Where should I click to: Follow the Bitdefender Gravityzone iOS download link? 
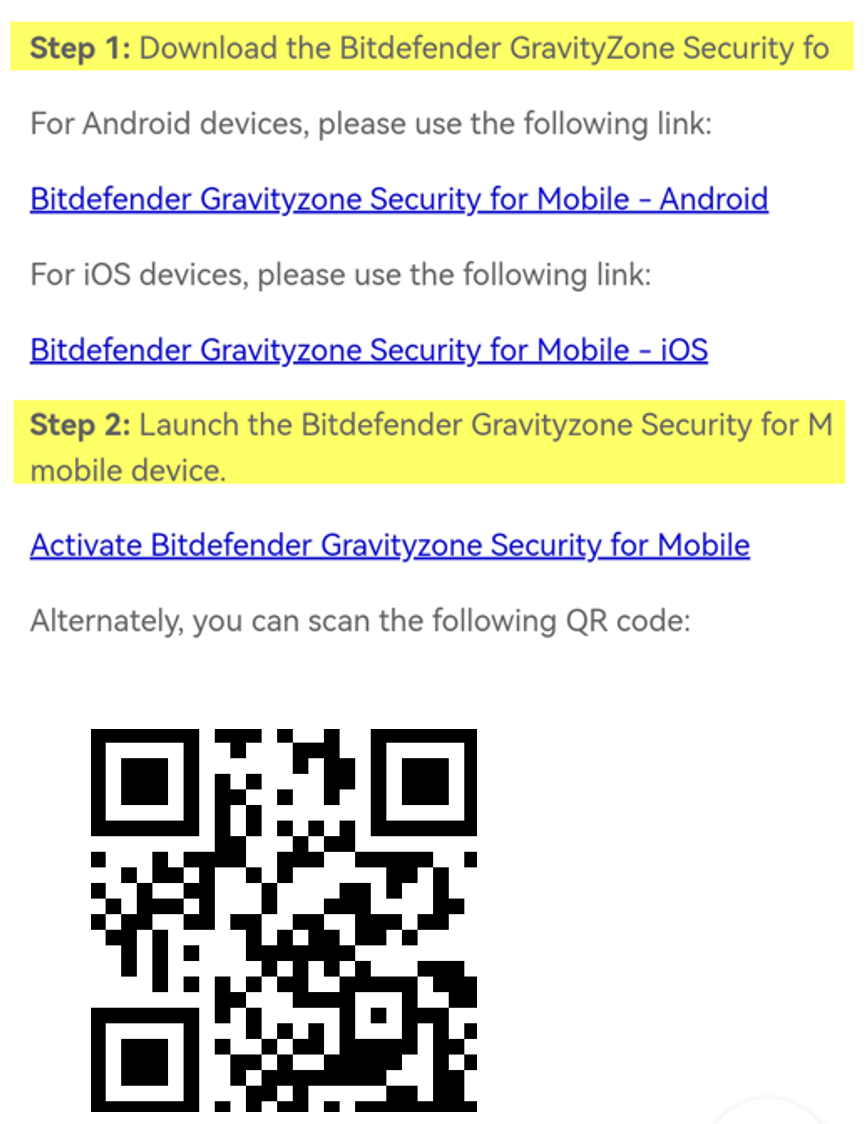click(x=369, y=350)
